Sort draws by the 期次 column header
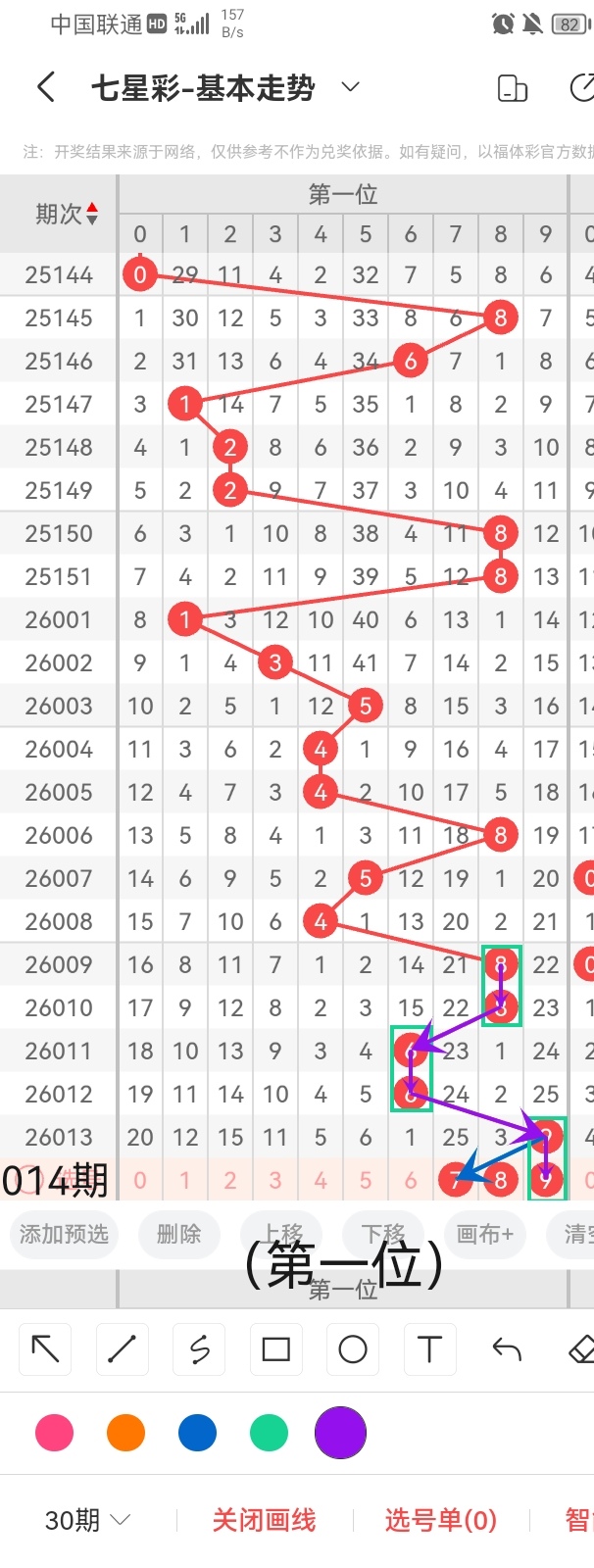 point(67,214)
